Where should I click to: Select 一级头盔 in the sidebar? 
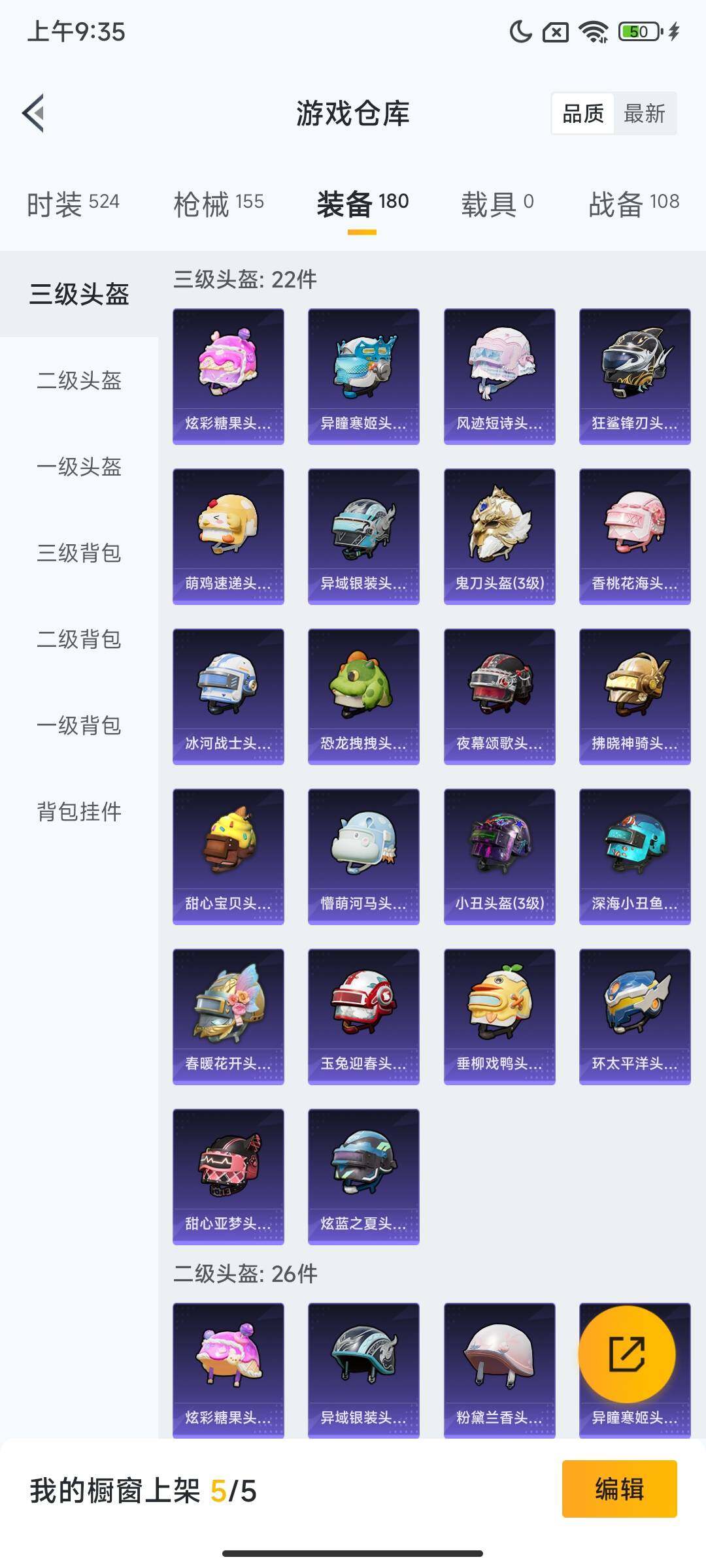(79, 466)
